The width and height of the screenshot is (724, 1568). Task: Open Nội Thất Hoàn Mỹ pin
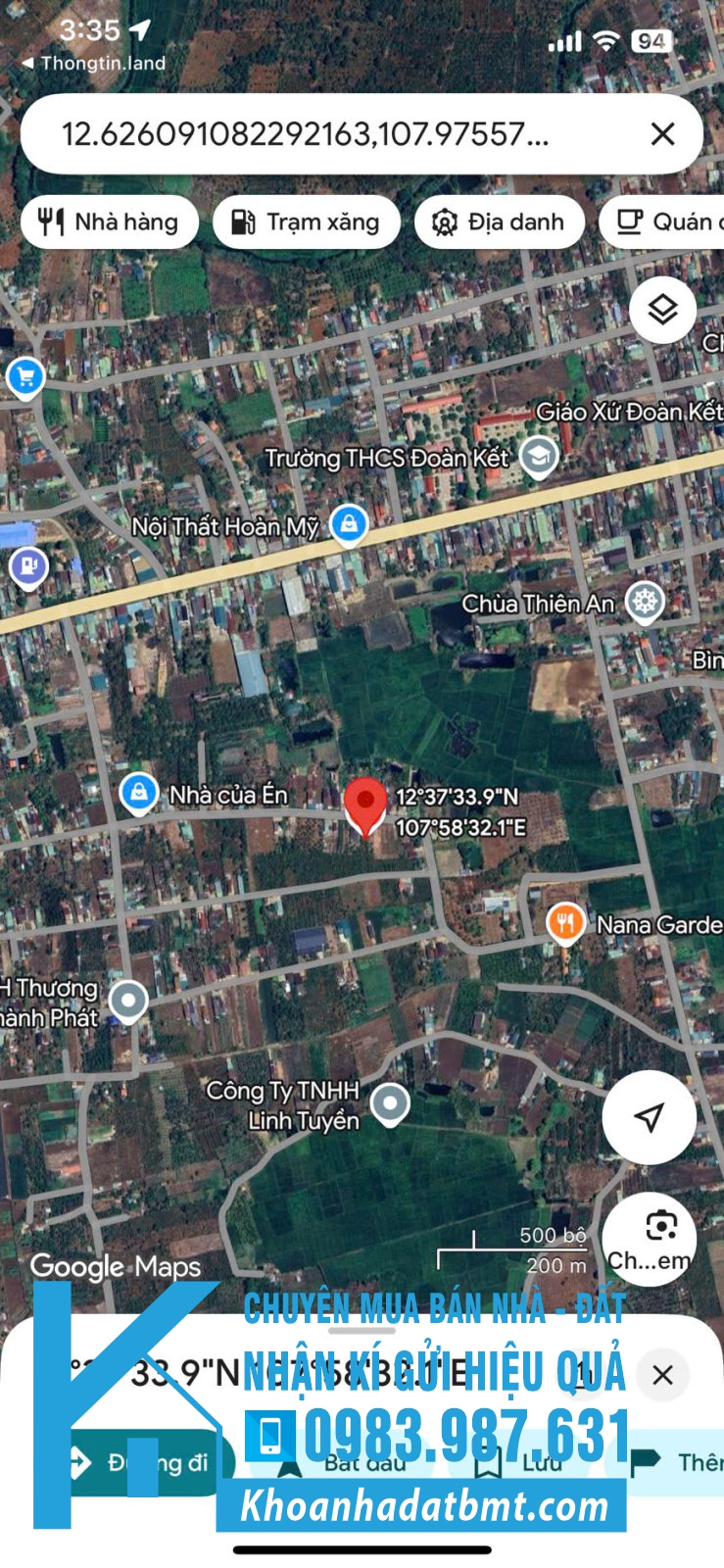point(348,524)
